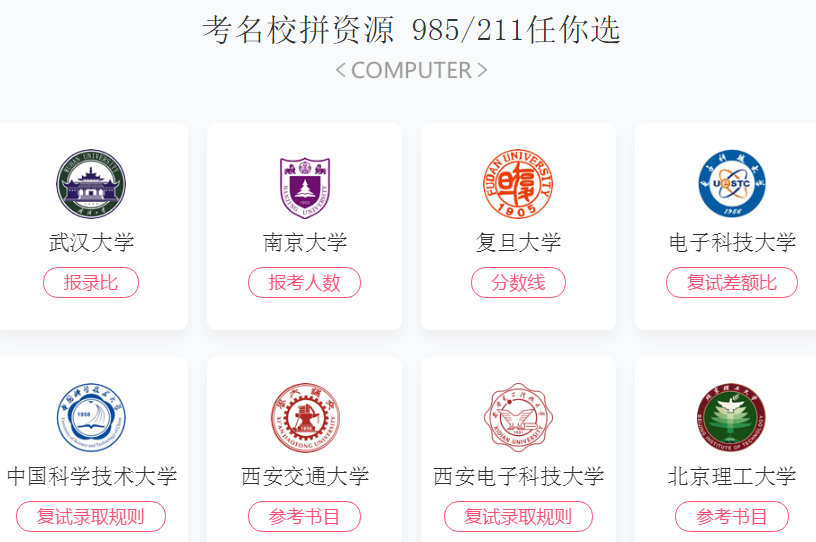Open 参考书目 for 西安交通大学
The width and height of the screenshot is (816, 542).
pos(304,517)
